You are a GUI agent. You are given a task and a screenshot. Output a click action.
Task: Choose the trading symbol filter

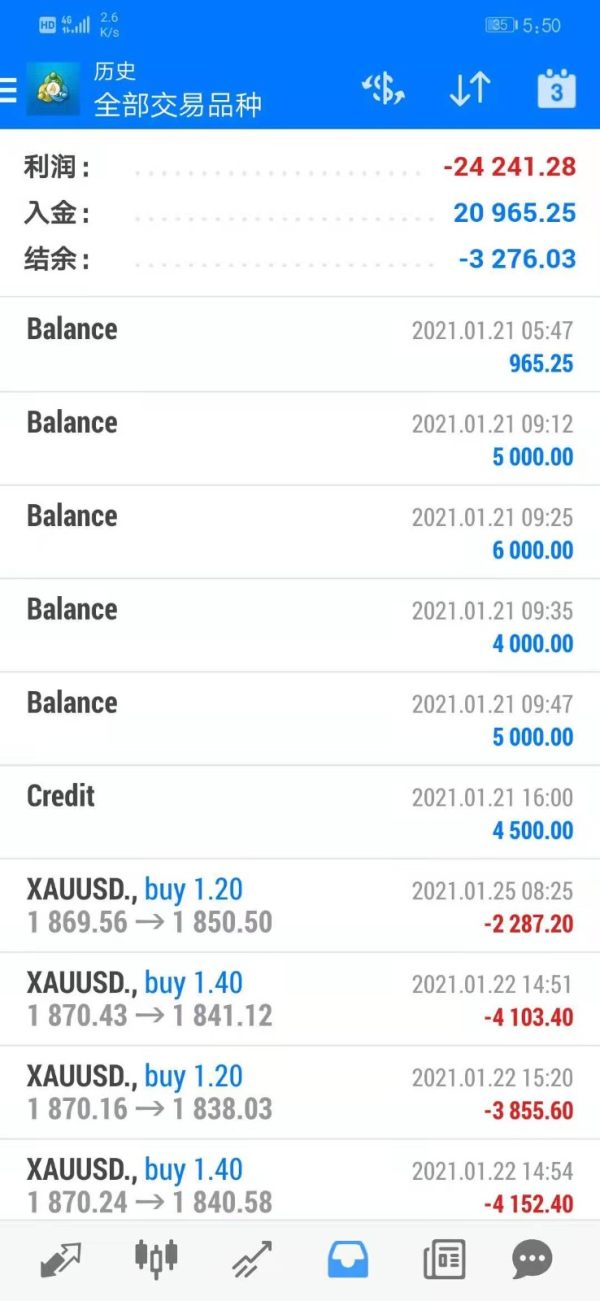tap(383, 90)
